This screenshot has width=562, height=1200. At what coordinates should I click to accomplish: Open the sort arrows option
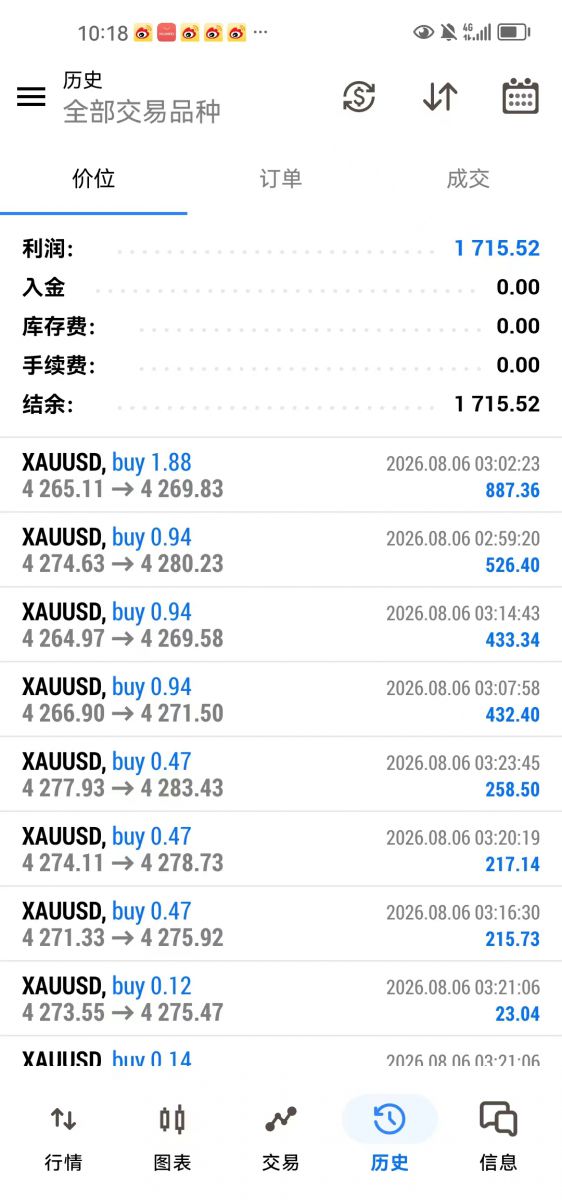point(440,96)
